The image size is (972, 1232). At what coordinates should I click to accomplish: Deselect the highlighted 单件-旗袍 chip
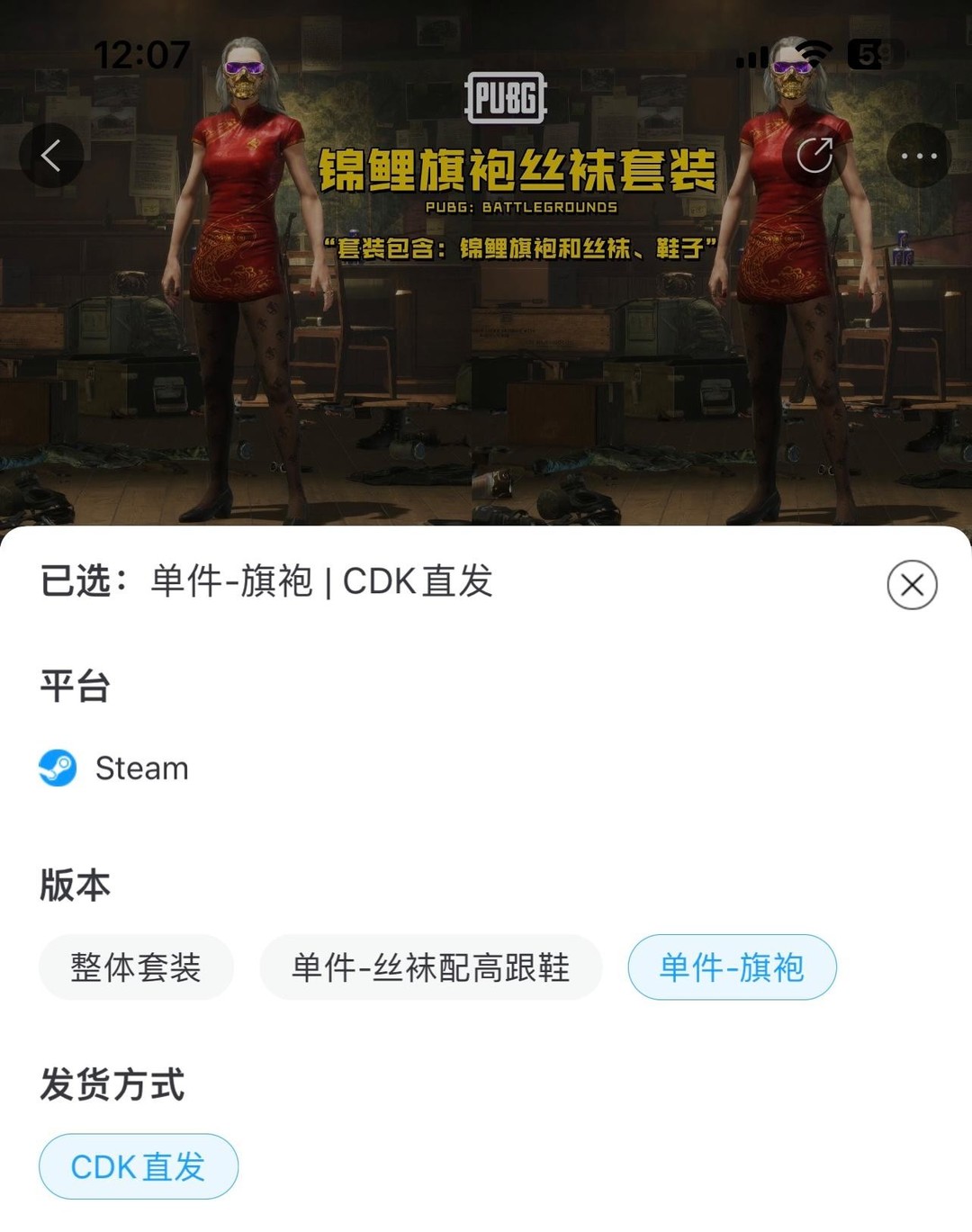[x=733, y=966]
